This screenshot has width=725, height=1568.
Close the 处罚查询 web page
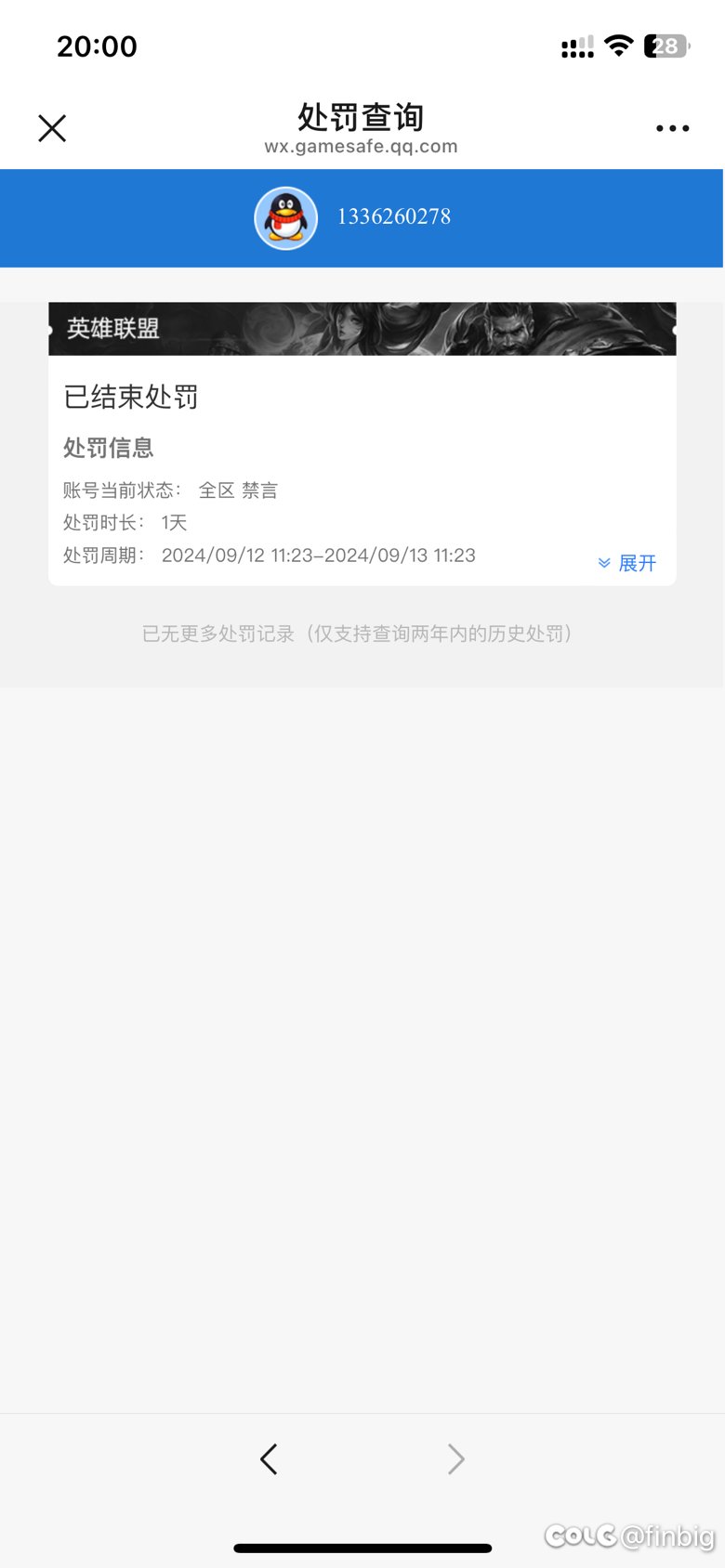click(x=52, y=128)
